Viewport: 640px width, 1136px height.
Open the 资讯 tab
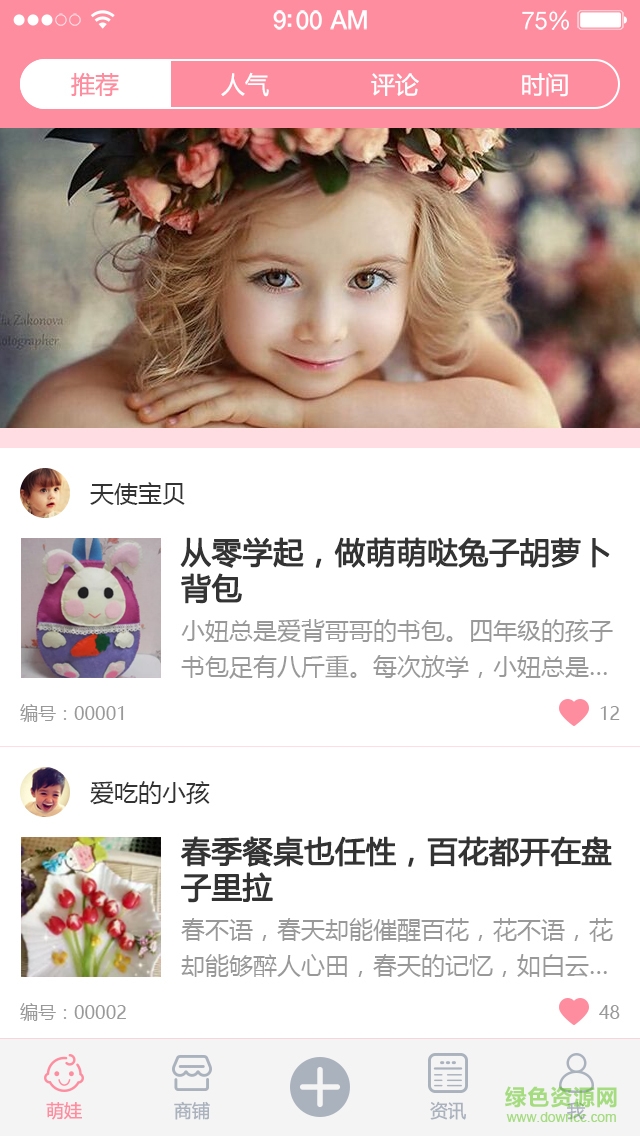pyautogui.click(x=447, y=1087)
